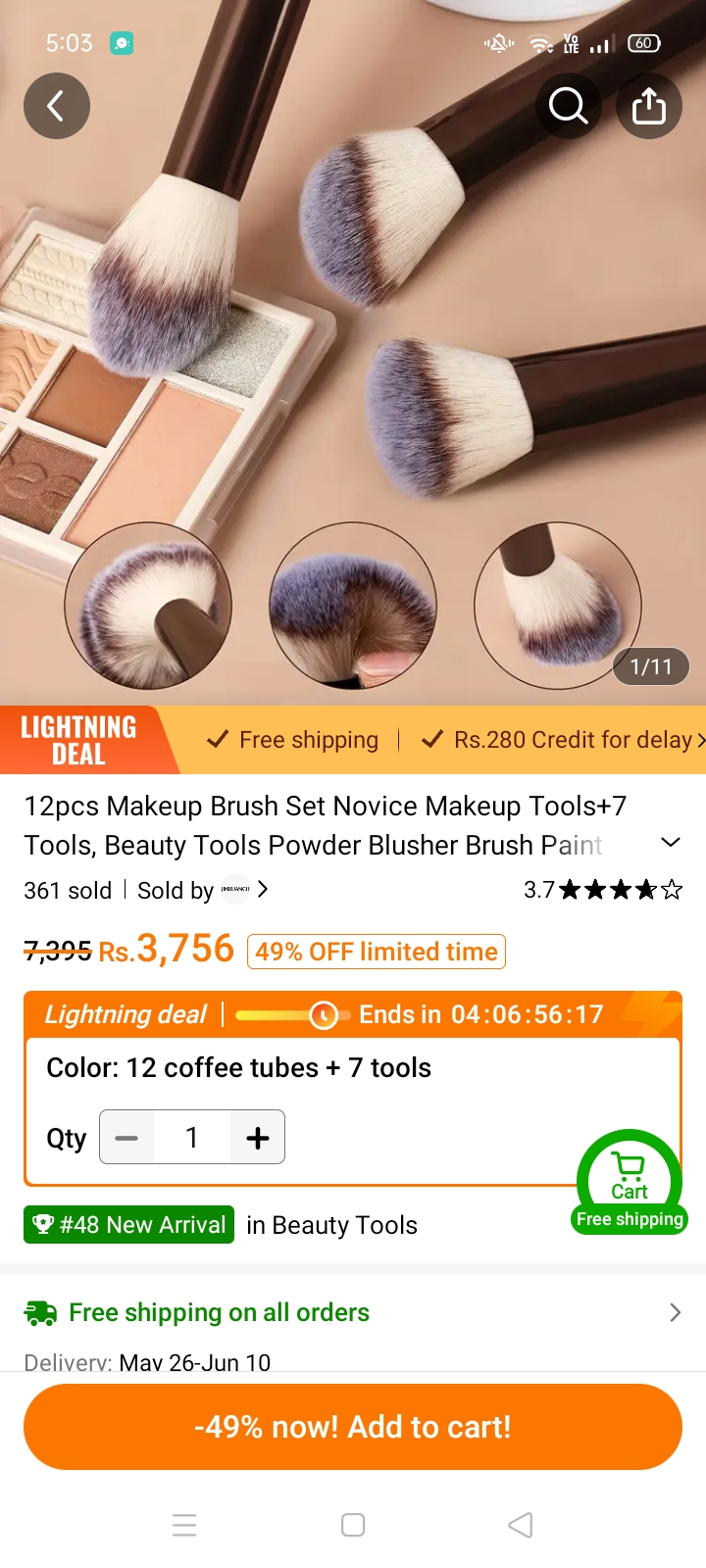Viewport: 706px width, 1568px height.
Task: Open #48 New Arrival ranking badge
Action: coord(128,1225)
